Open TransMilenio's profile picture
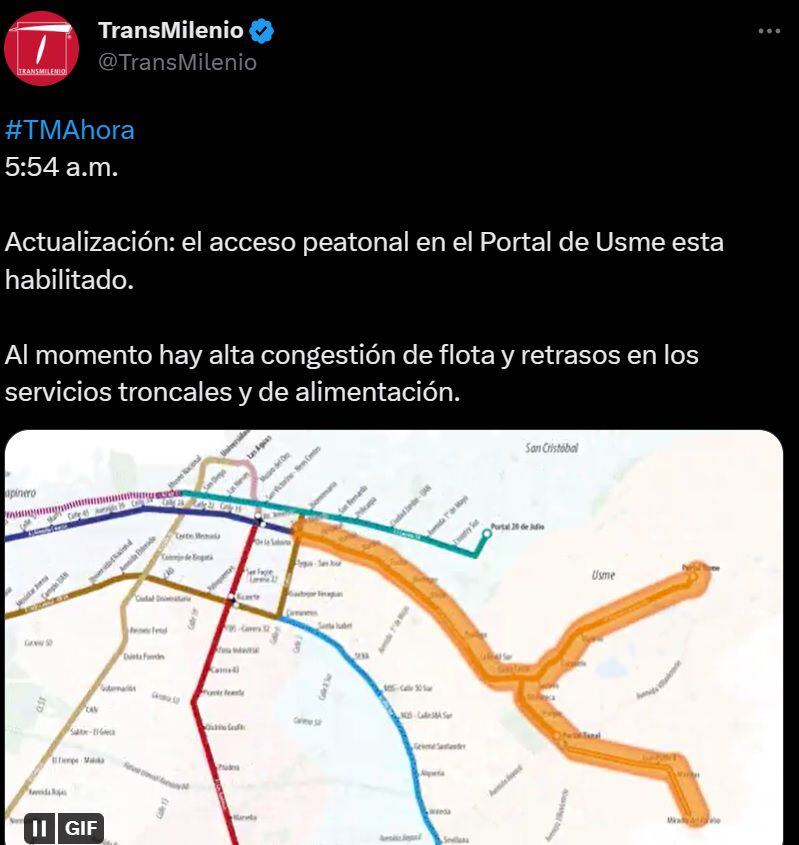This screenshot has width=799, height=845. [42, 46]
